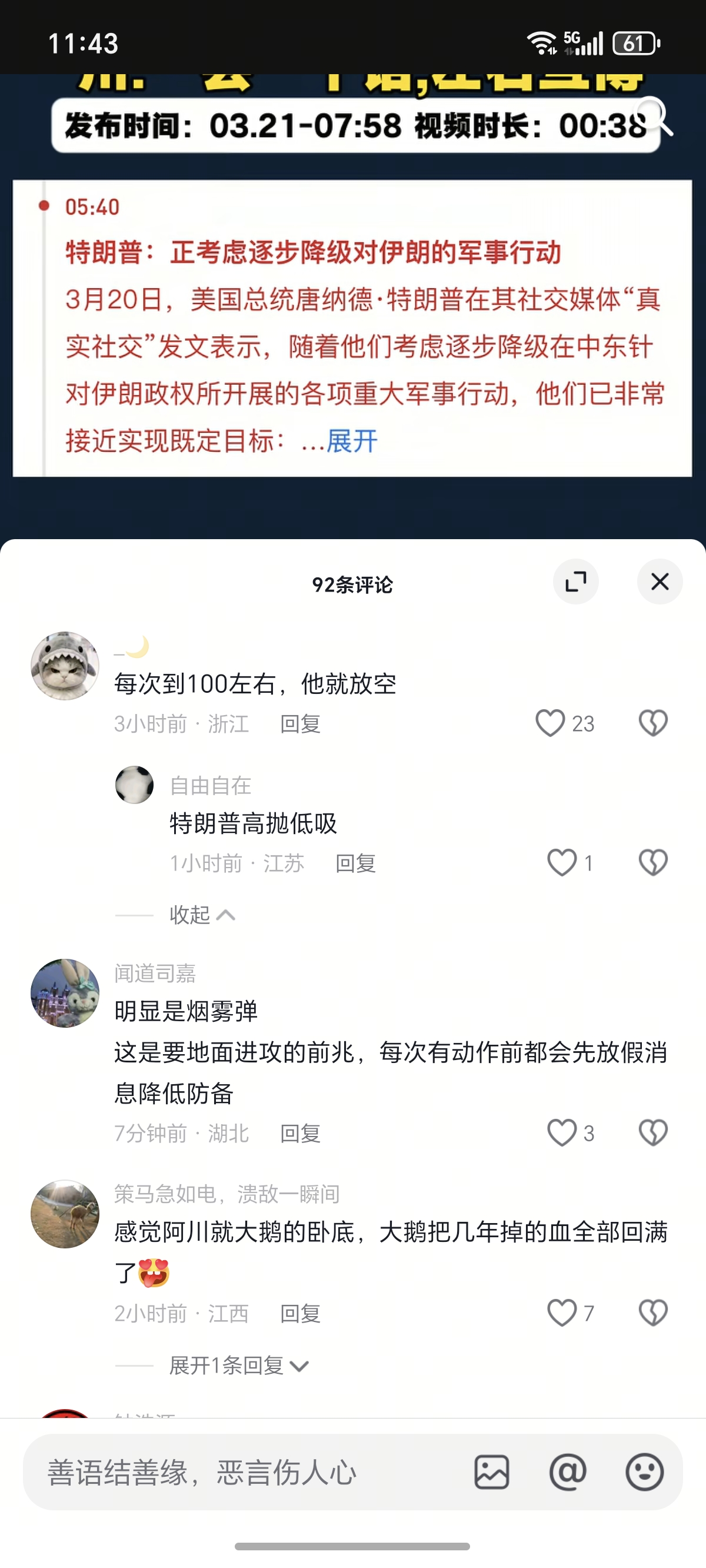This screenshot has width=706, height=1568.
Task: Reply to 闻道司嘉's comment
Action: click(300, 1134)
